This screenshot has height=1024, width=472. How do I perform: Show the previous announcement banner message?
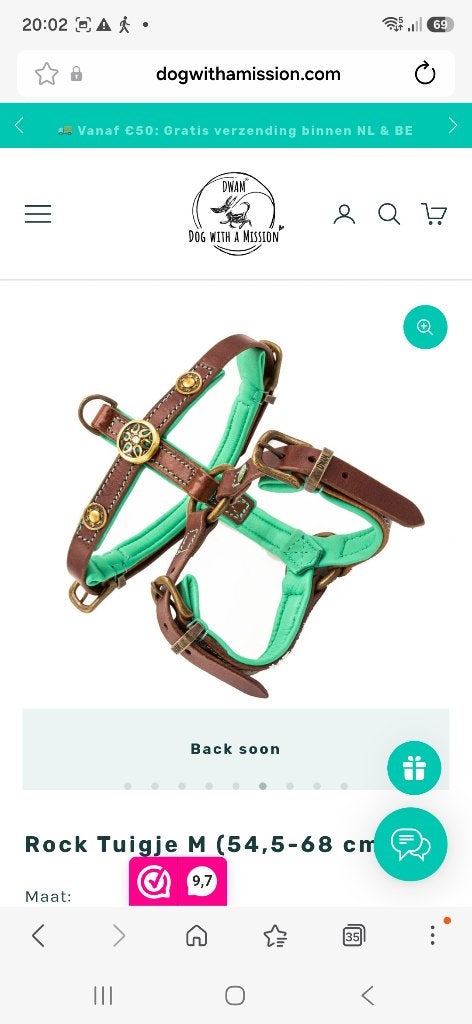coord(19,125)
